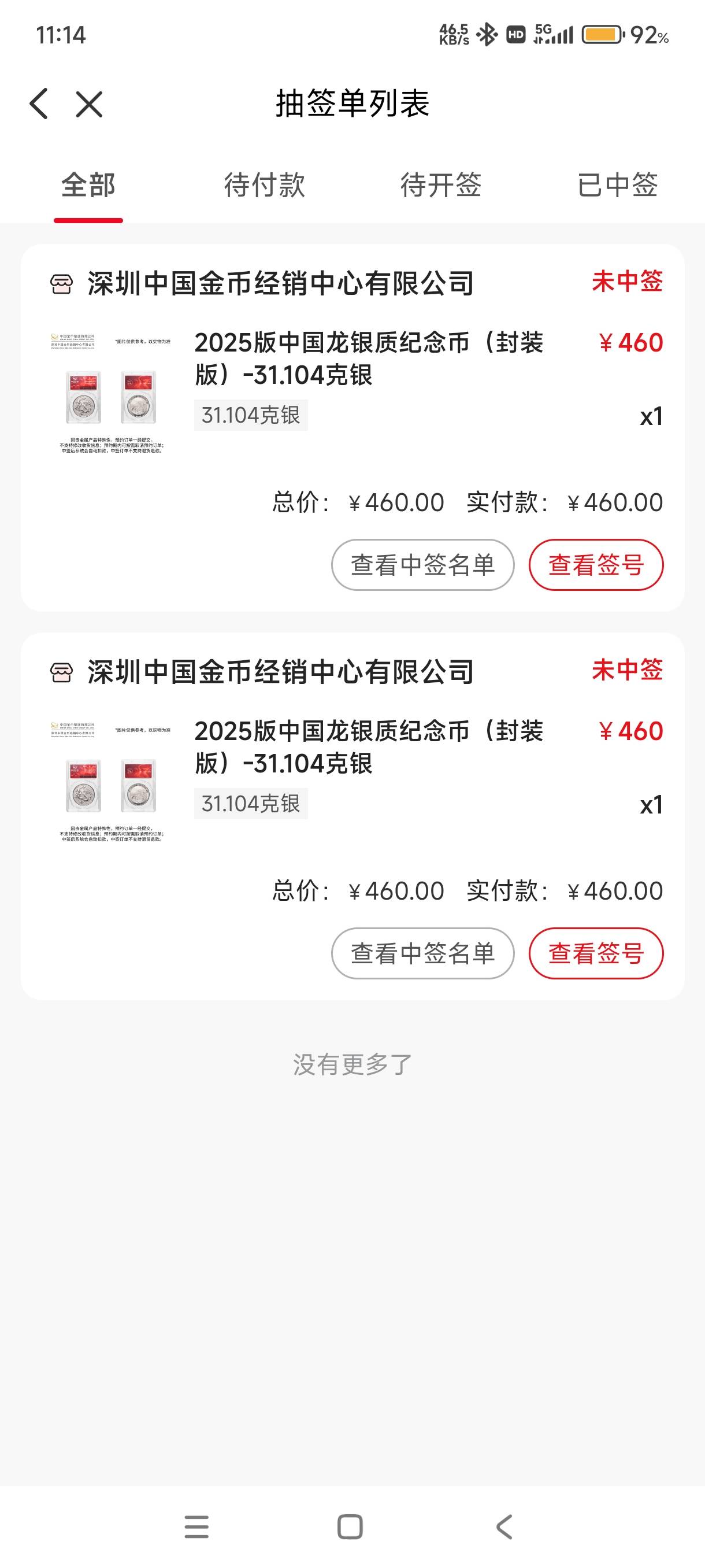
Task: Open 查看中签名单 in the second order card
Action: 423,953
